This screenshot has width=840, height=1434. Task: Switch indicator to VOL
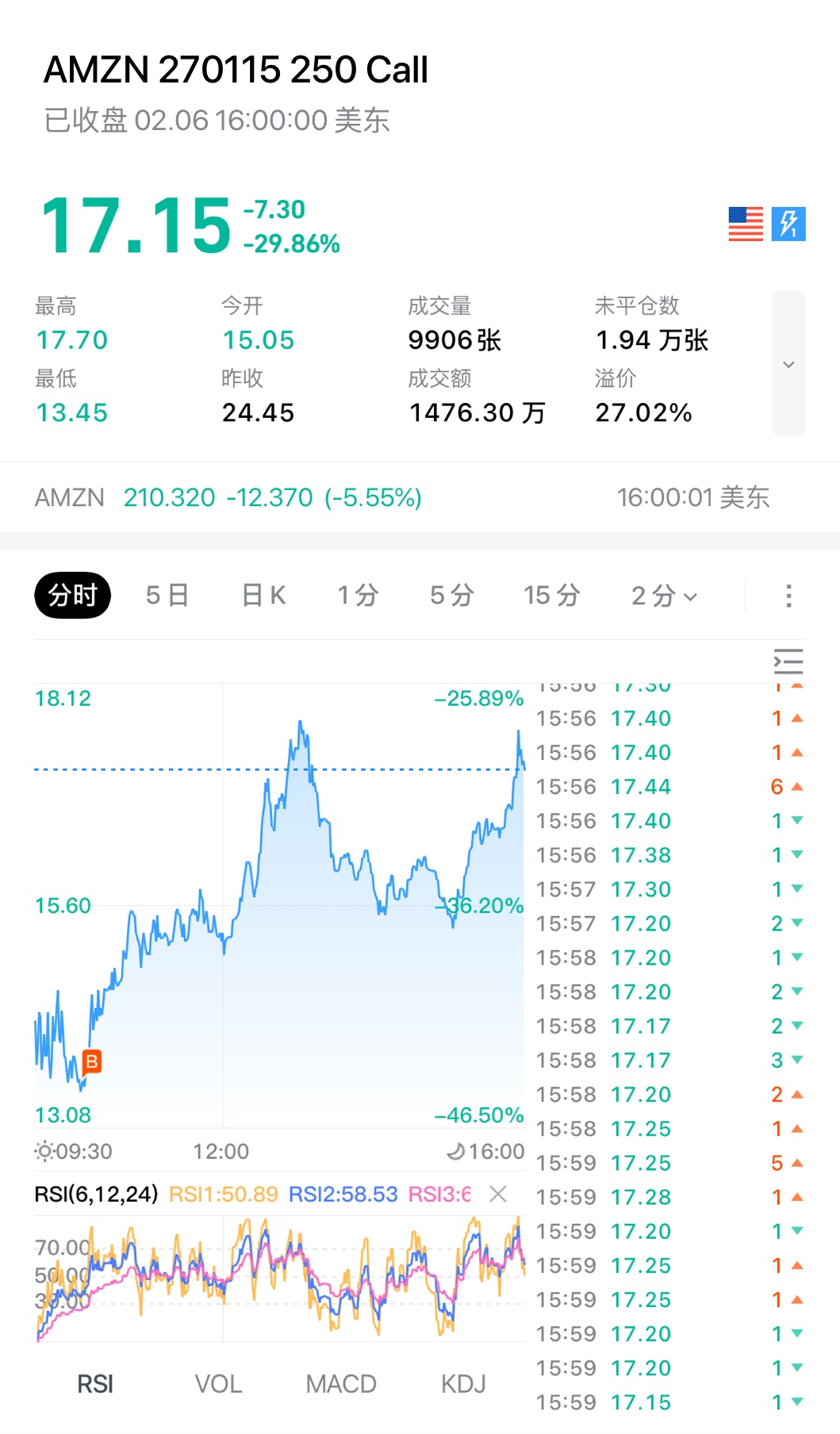click(x=218, y=1384)
